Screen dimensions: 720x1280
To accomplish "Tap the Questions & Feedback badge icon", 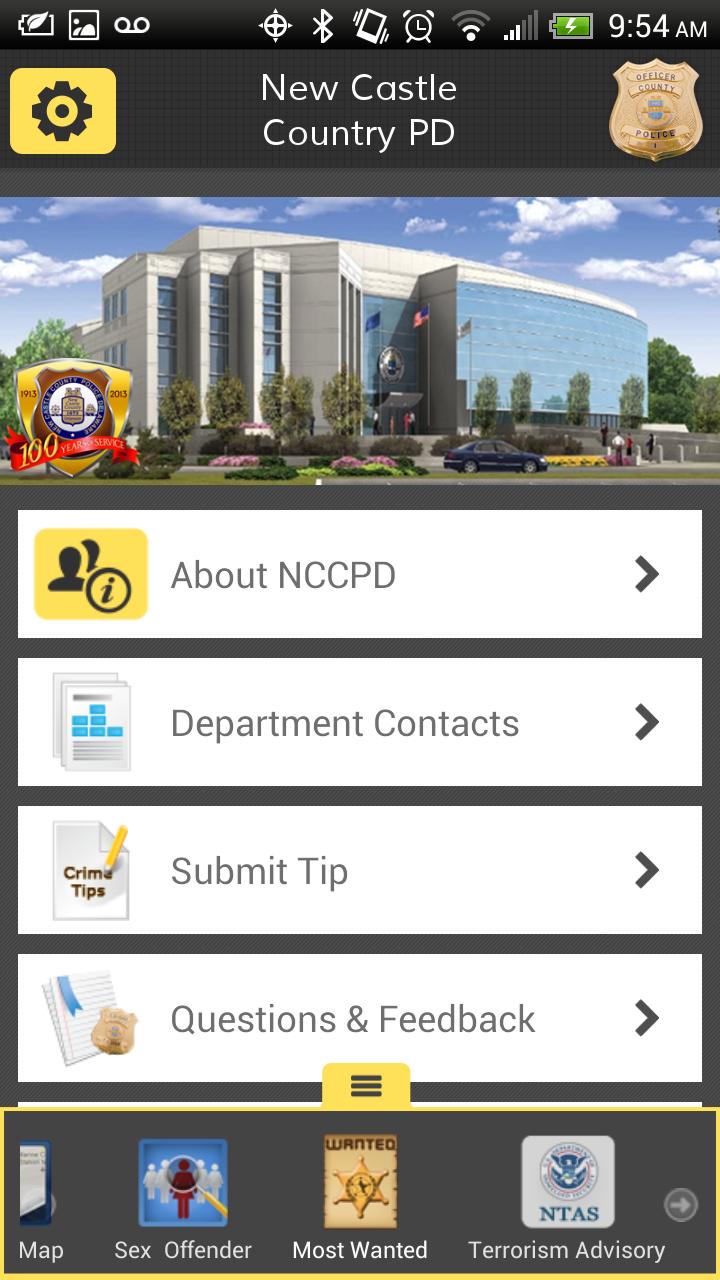I will 90,1017.
